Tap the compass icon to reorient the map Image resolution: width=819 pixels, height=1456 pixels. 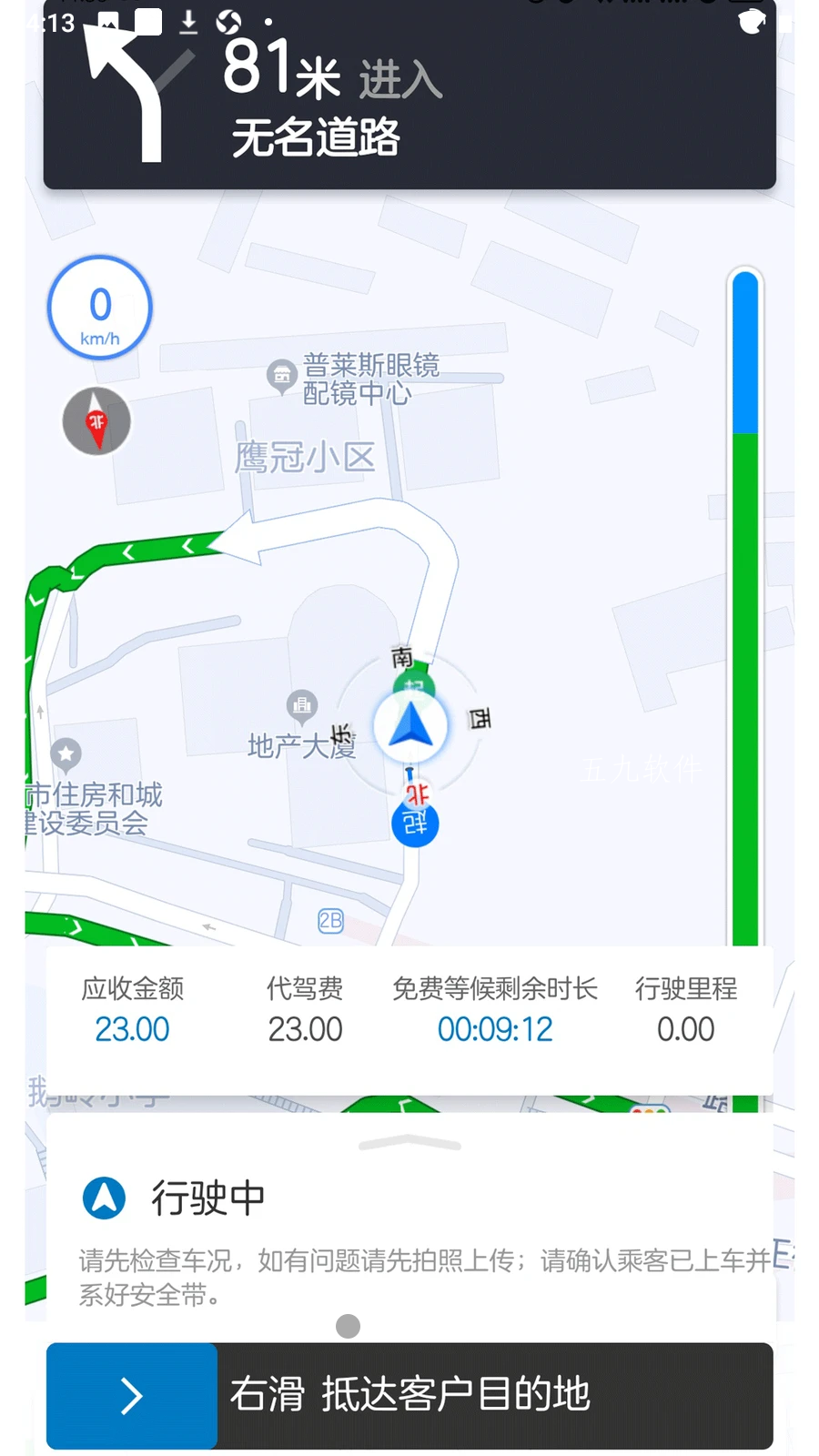[x=96, y=421]
